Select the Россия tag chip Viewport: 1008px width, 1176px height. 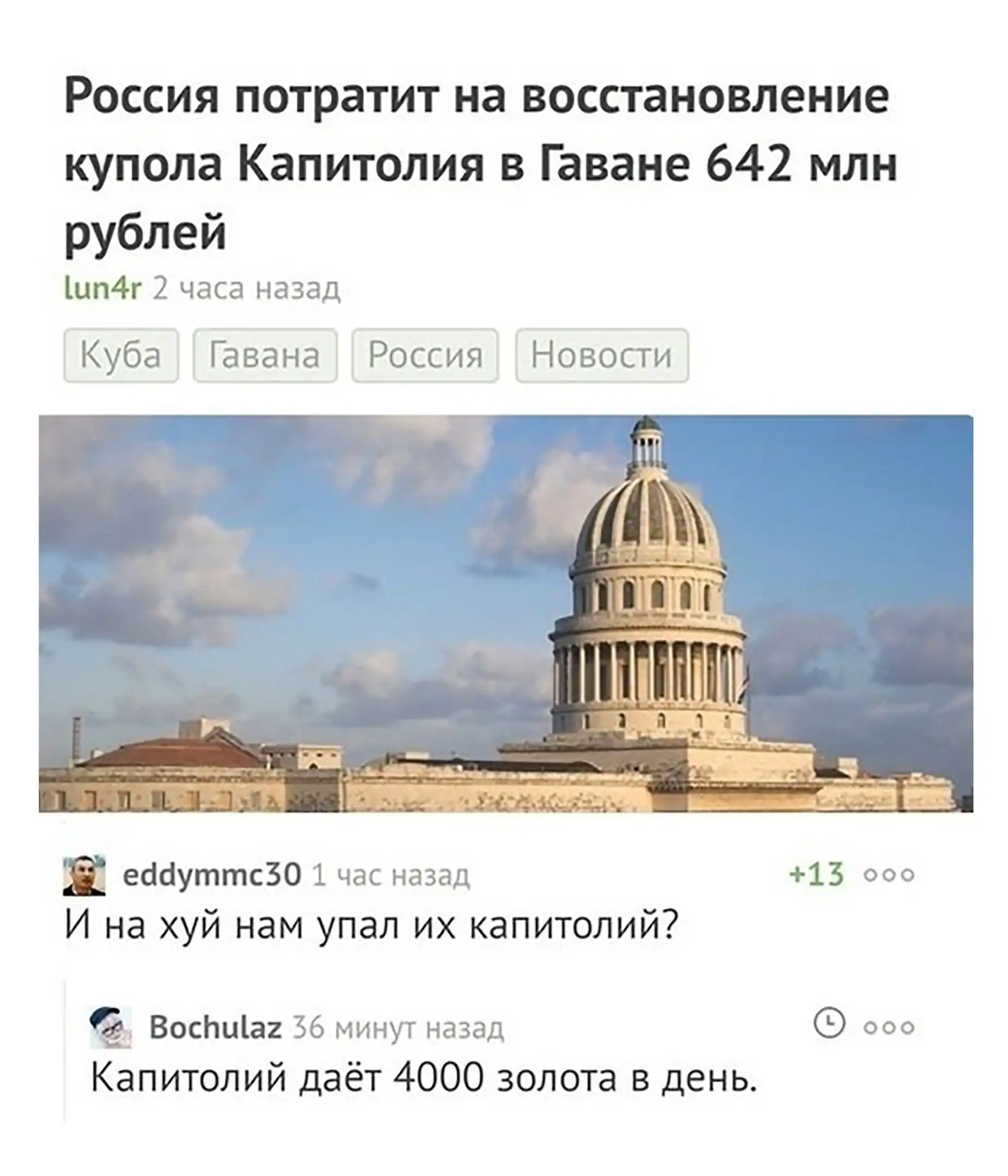point(425,356)
